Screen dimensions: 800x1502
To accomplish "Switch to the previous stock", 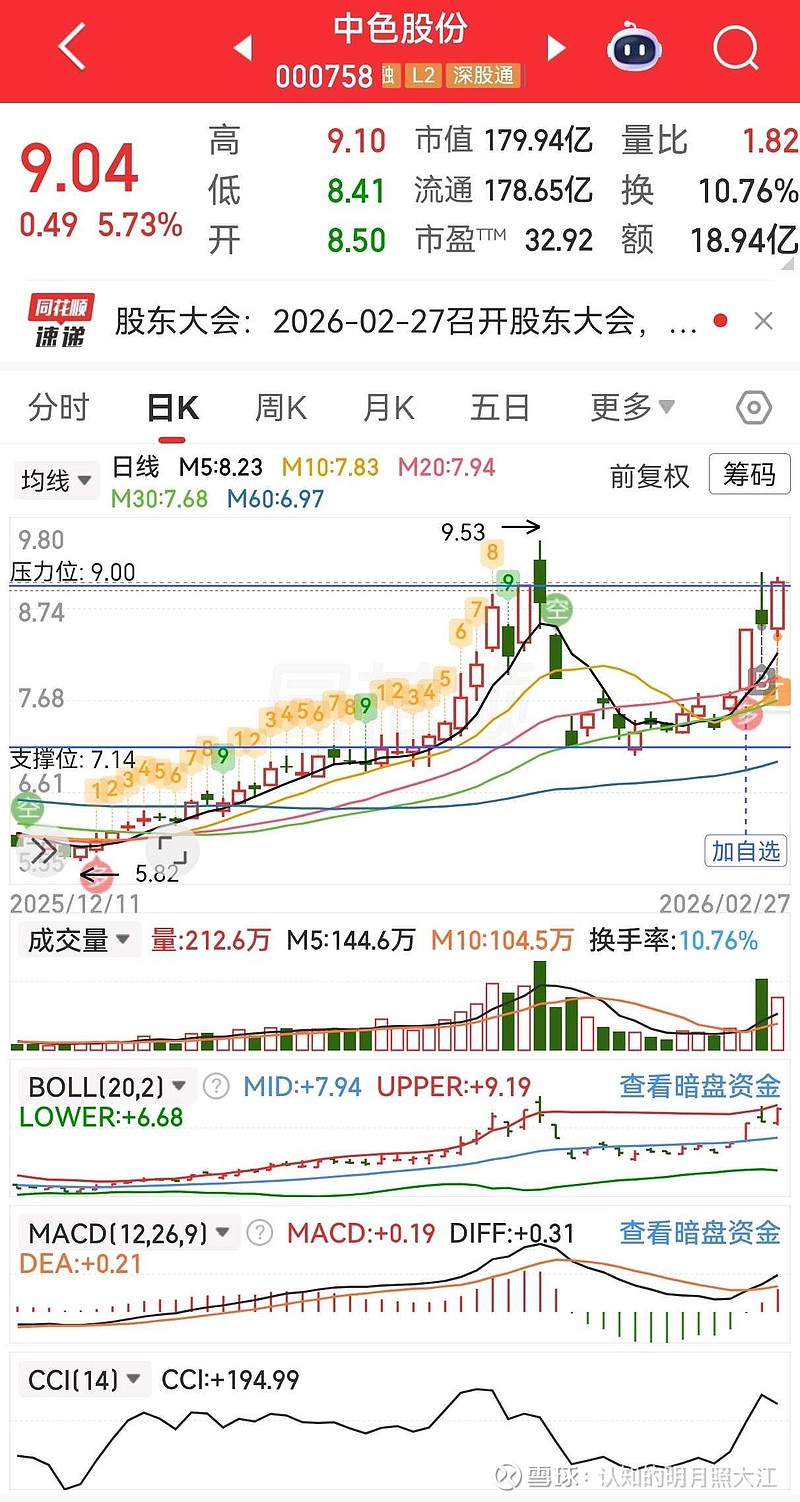I will point(241,47).
